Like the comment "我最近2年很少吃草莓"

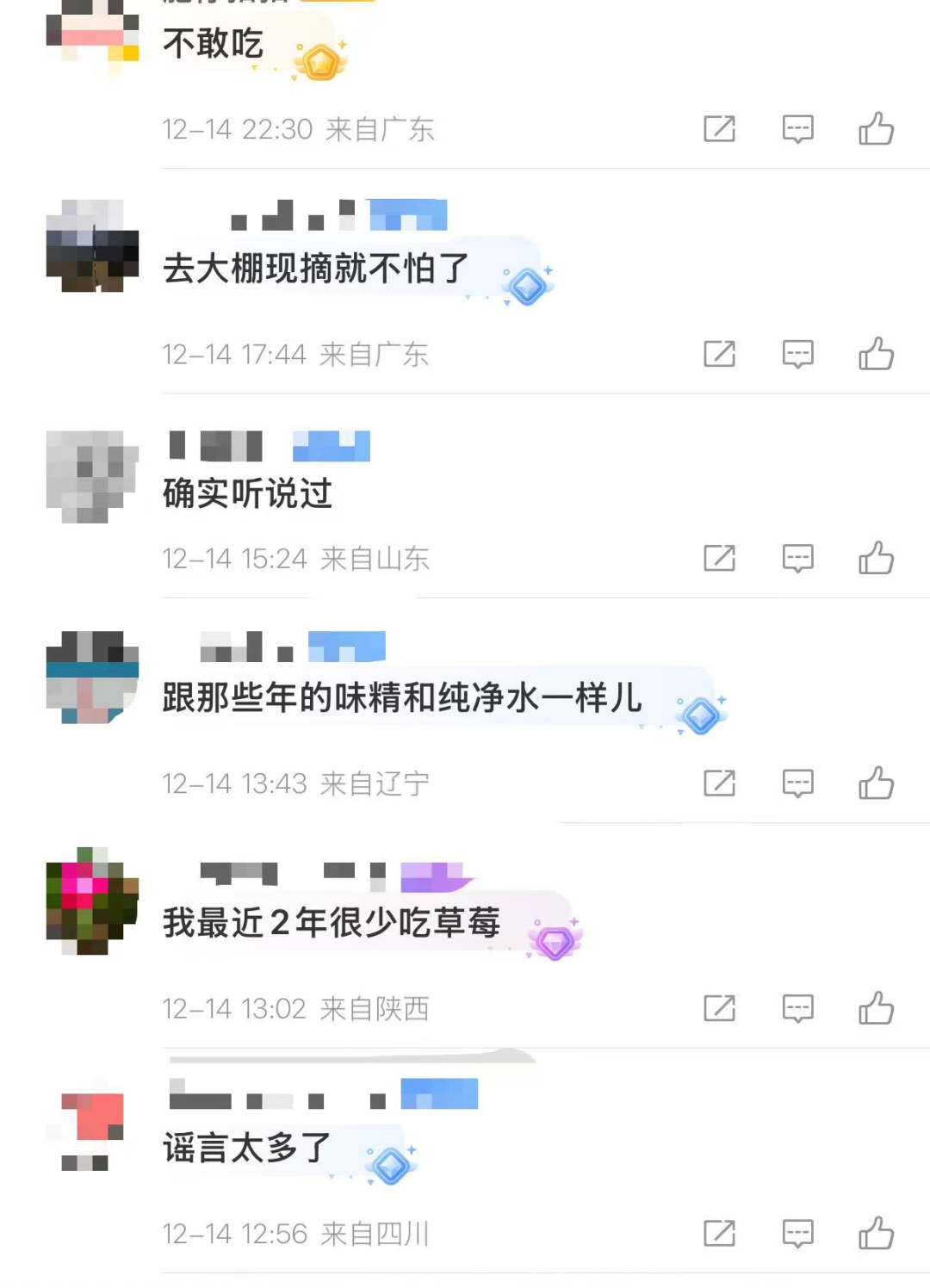coord(876,1008)
